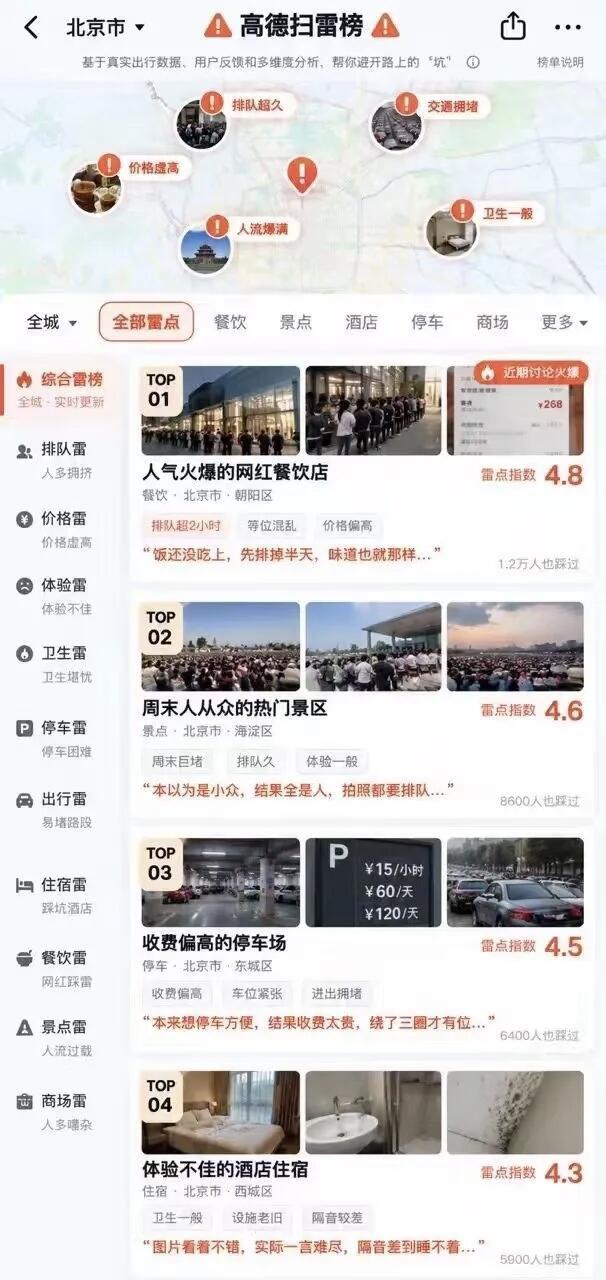The width and height of the screenshot is (606, 1280).
Task: Open the 北京市 city dropdown
Action: 105,27
